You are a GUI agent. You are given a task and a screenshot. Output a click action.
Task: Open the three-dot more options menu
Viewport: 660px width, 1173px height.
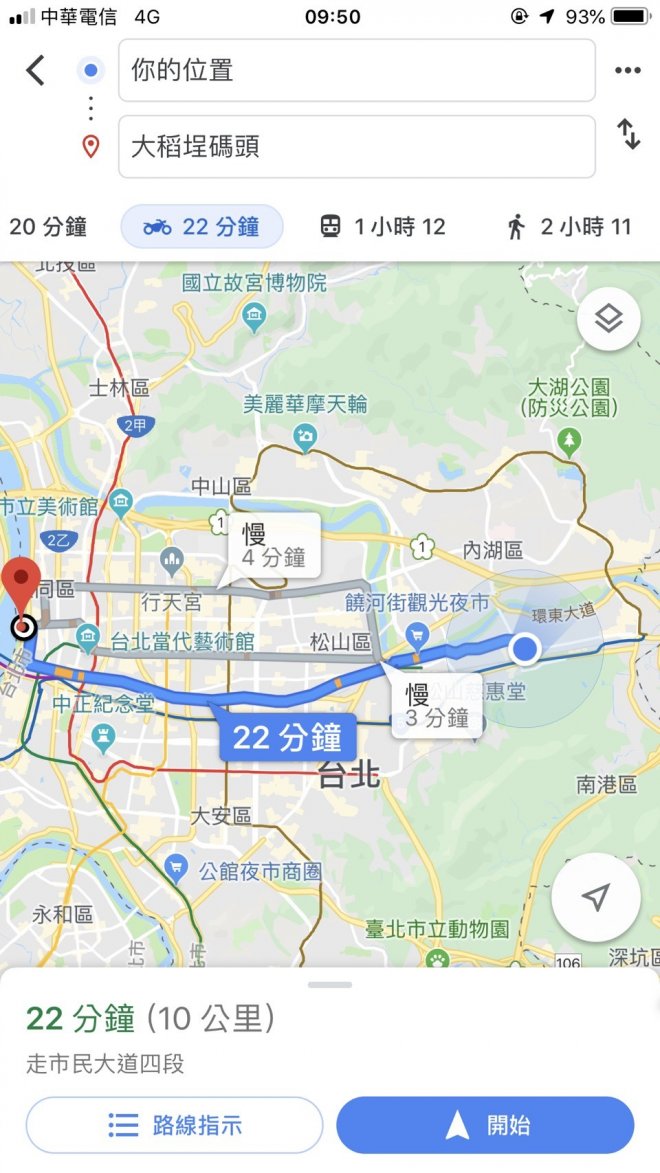pyautogui.click(x=627, y=71)
